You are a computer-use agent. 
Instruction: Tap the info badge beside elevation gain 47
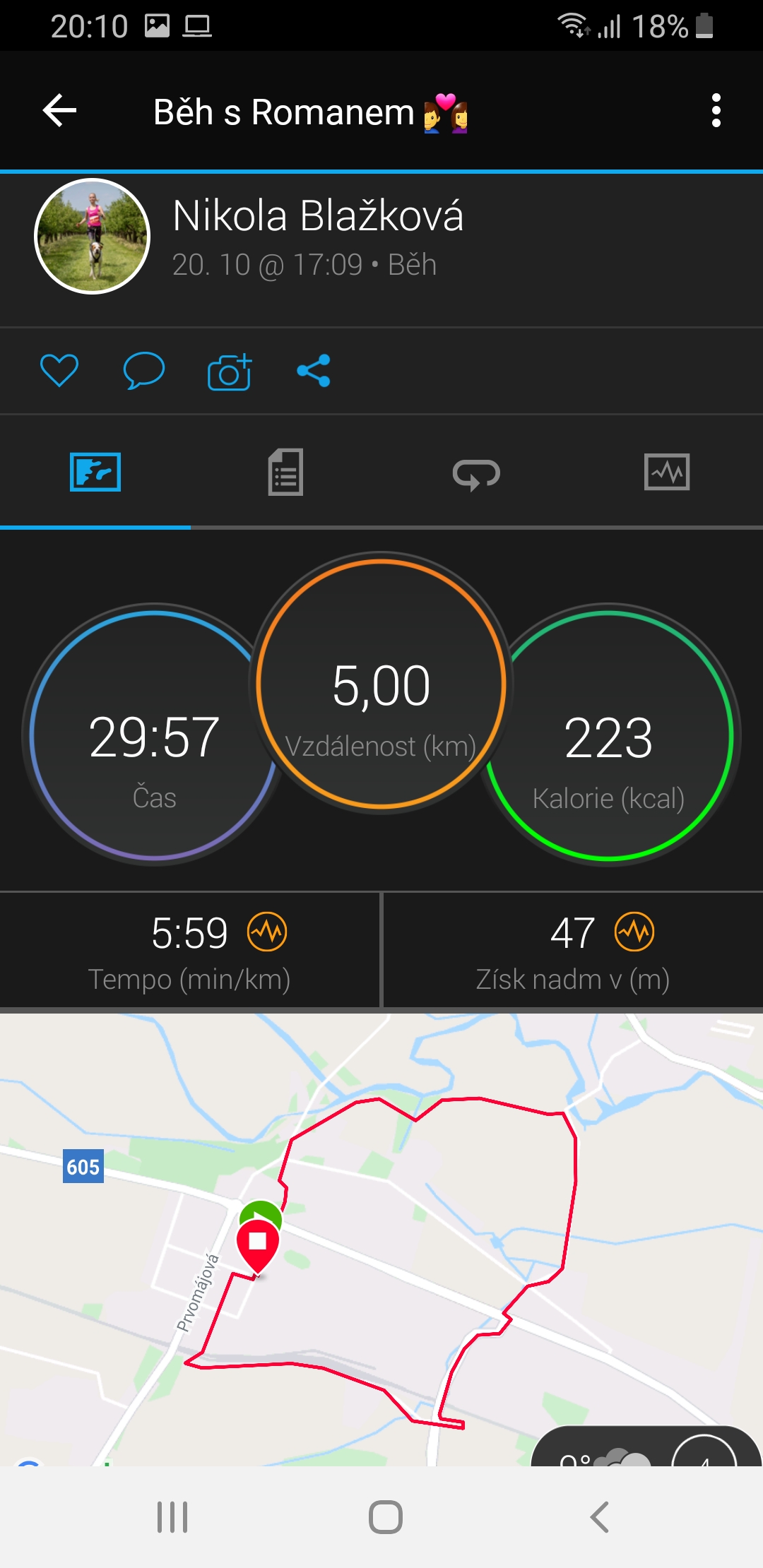[x=634, y=932]
